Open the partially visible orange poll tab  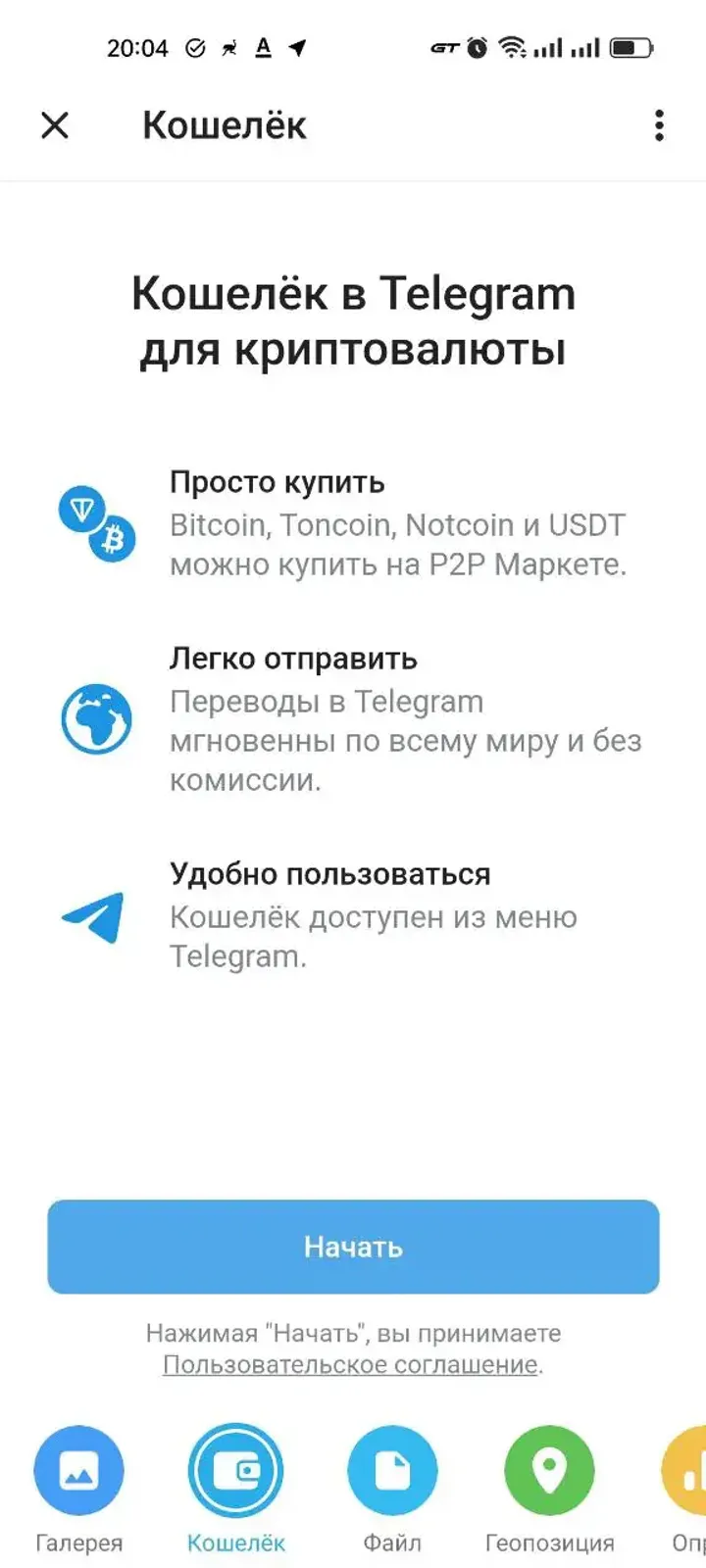click(686, 1472)
